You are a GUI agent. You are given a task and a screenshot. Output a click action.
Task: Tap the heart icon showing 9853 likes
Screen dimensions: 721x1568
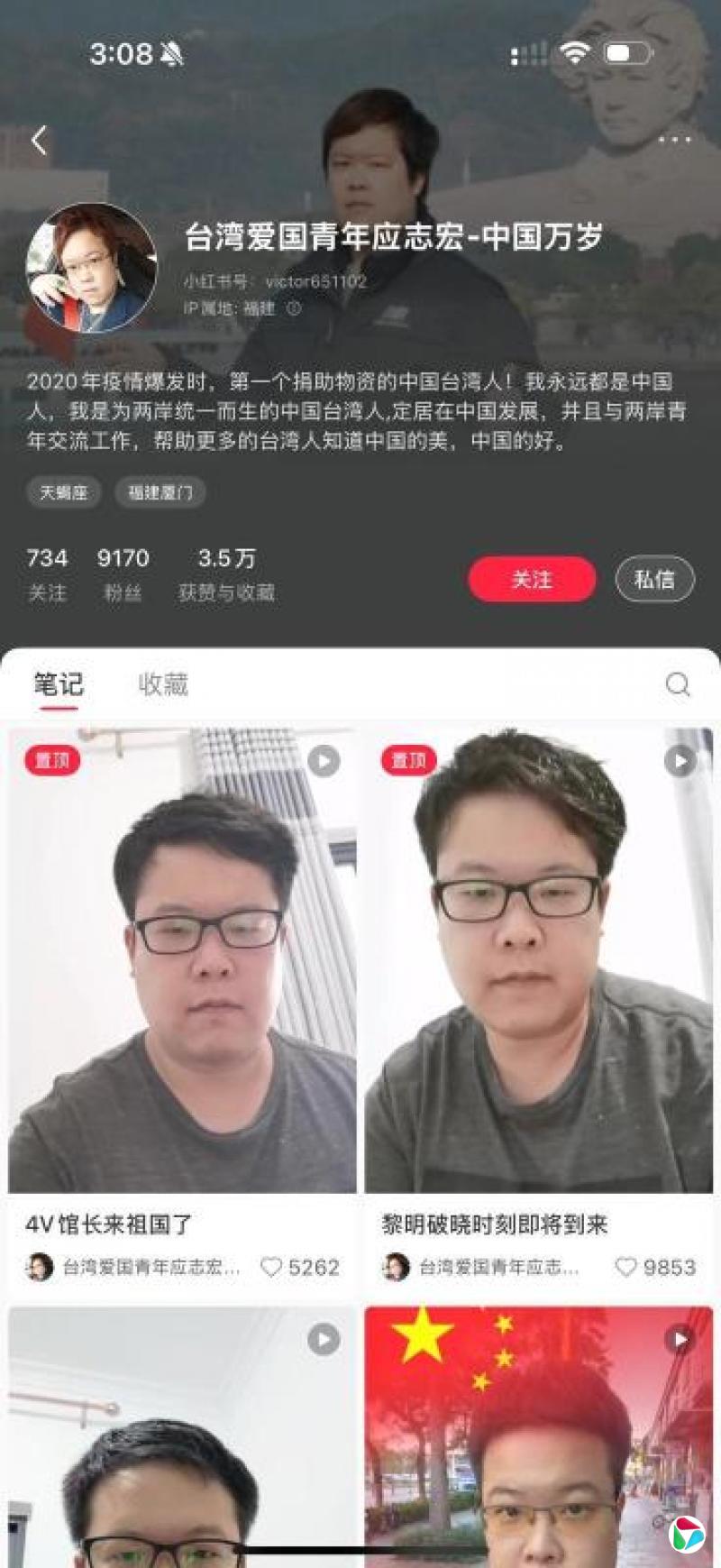[624, 1267]
